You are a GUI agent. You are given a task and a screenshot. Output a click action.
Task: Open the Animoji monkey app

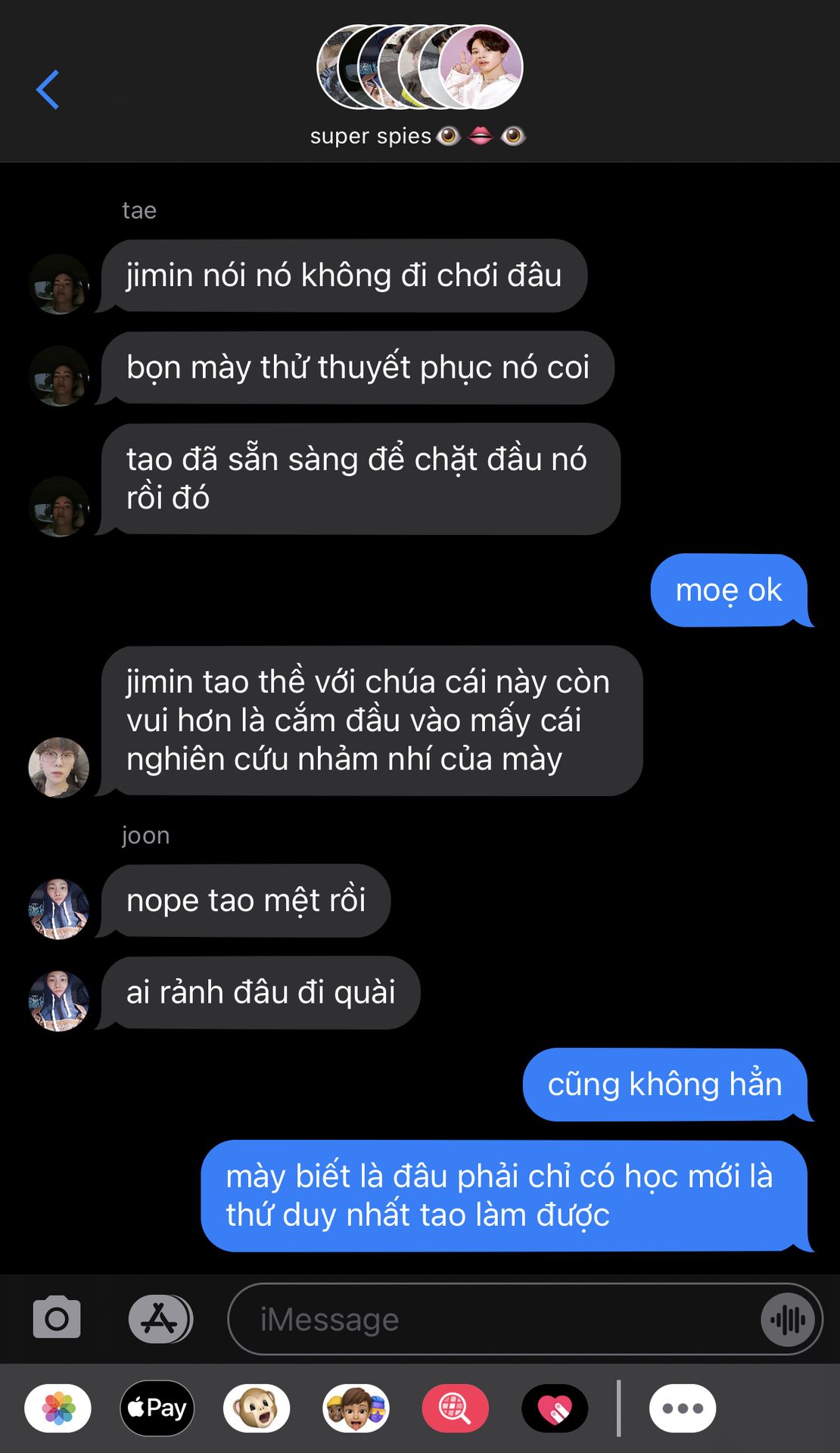click(257, 1408)
